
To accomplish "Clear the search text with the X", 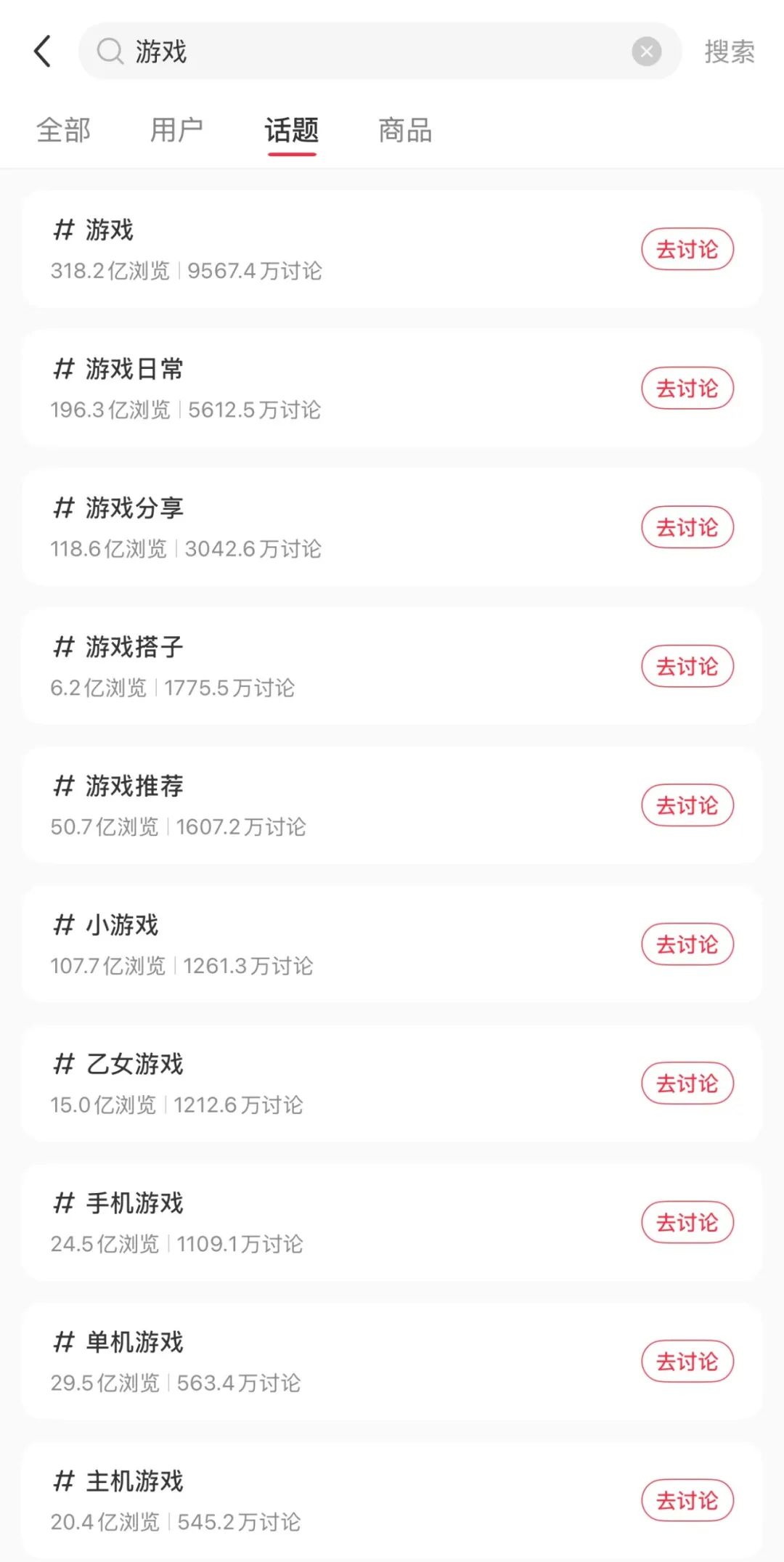I will tap(646, 52).
